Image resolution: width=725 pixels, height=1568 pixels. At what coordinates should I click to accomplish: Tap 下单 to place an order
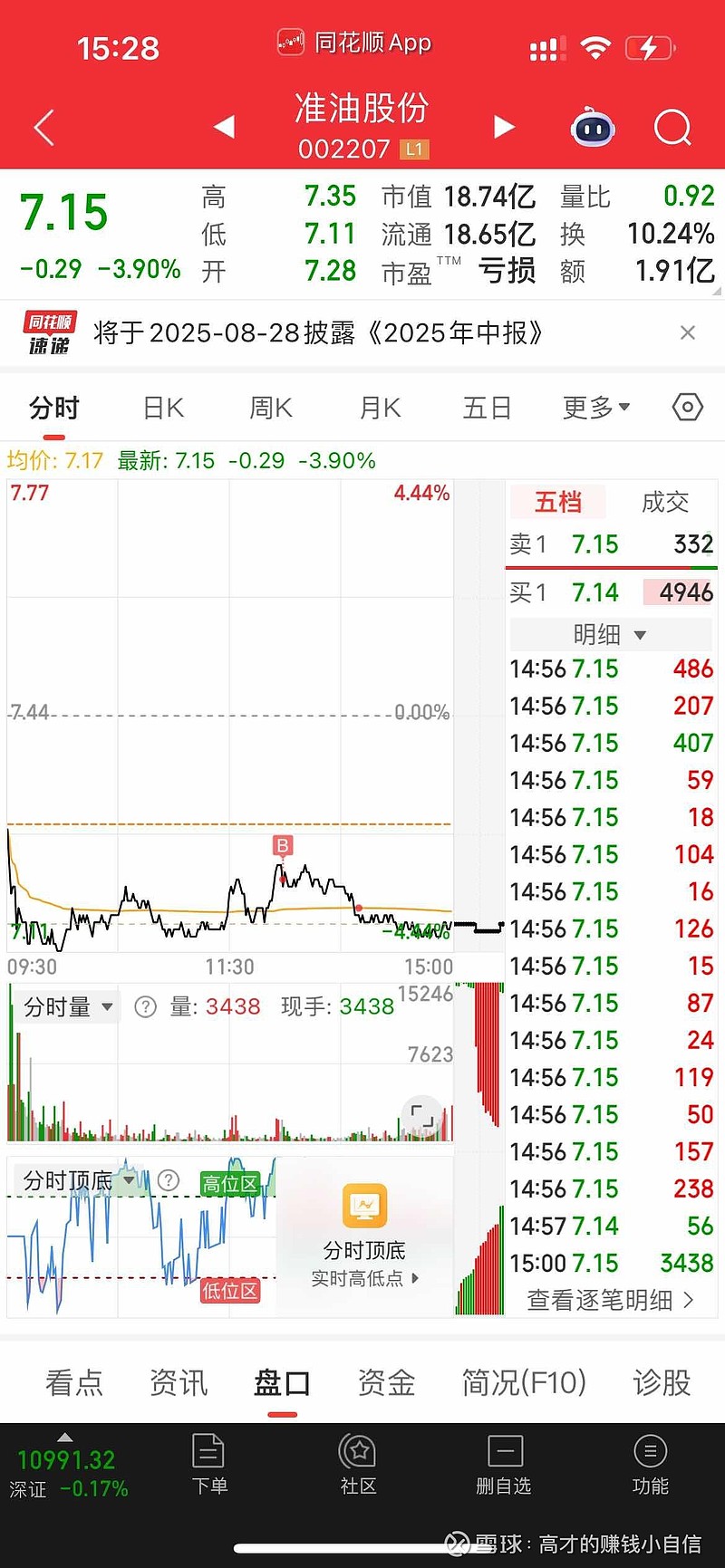pyautogui.click(x=209, y=1465)
